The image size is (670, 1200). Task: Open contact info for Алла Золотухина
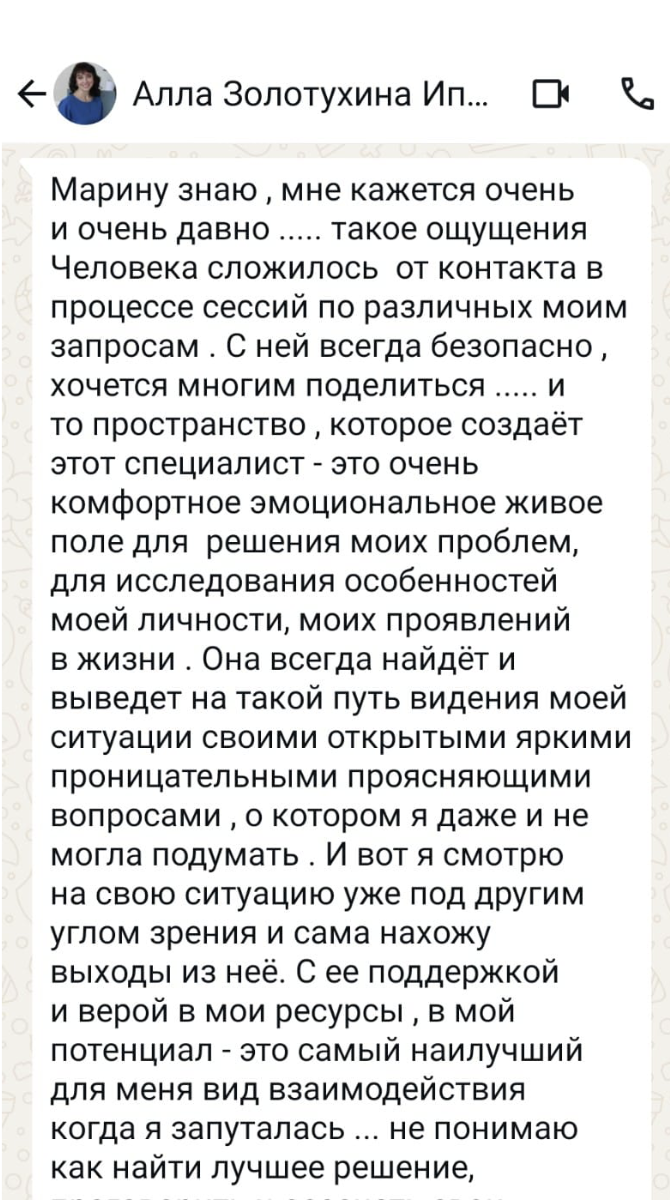coord(310,95)
